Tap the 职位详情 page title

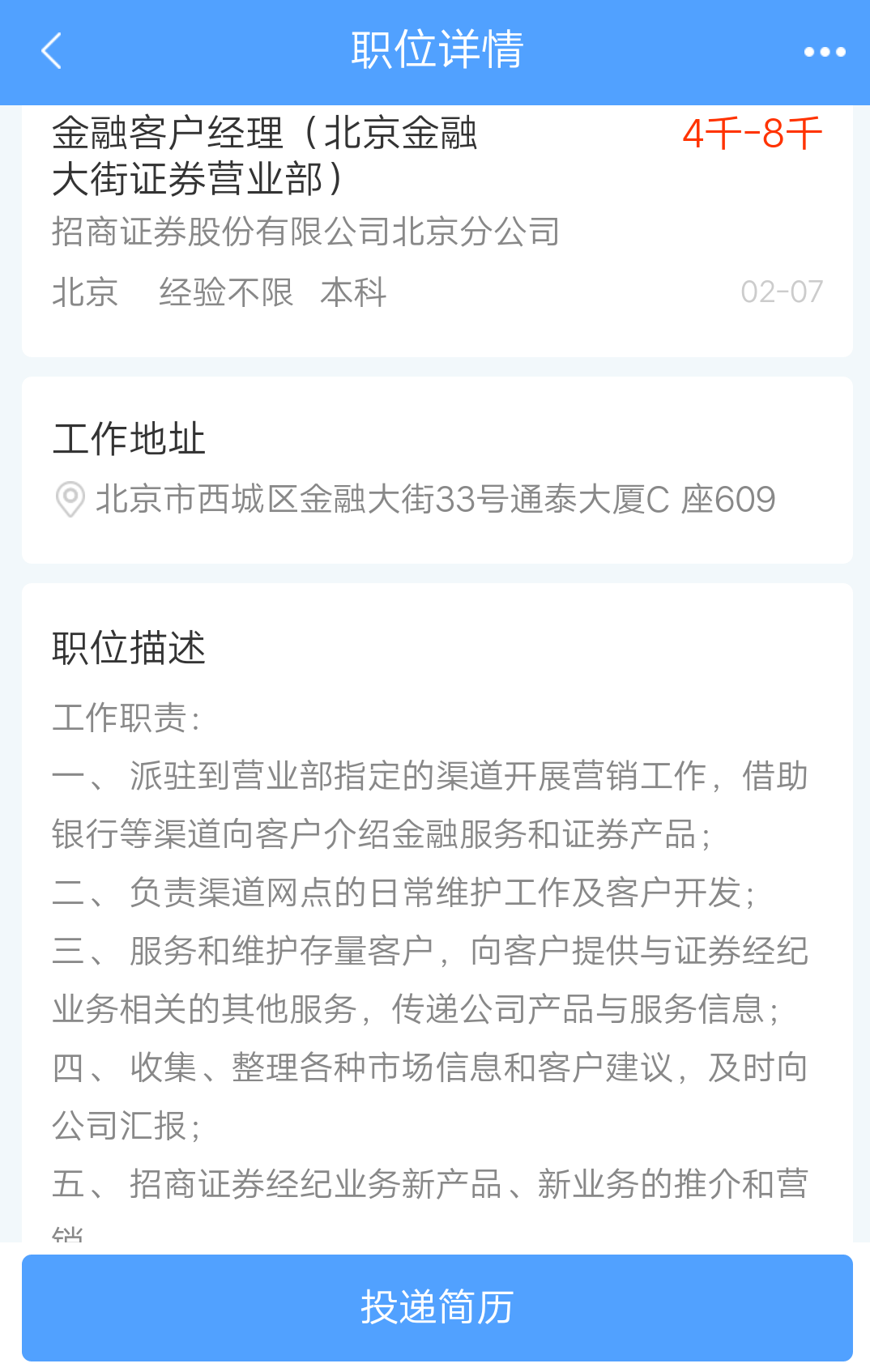tap(435, 49)
